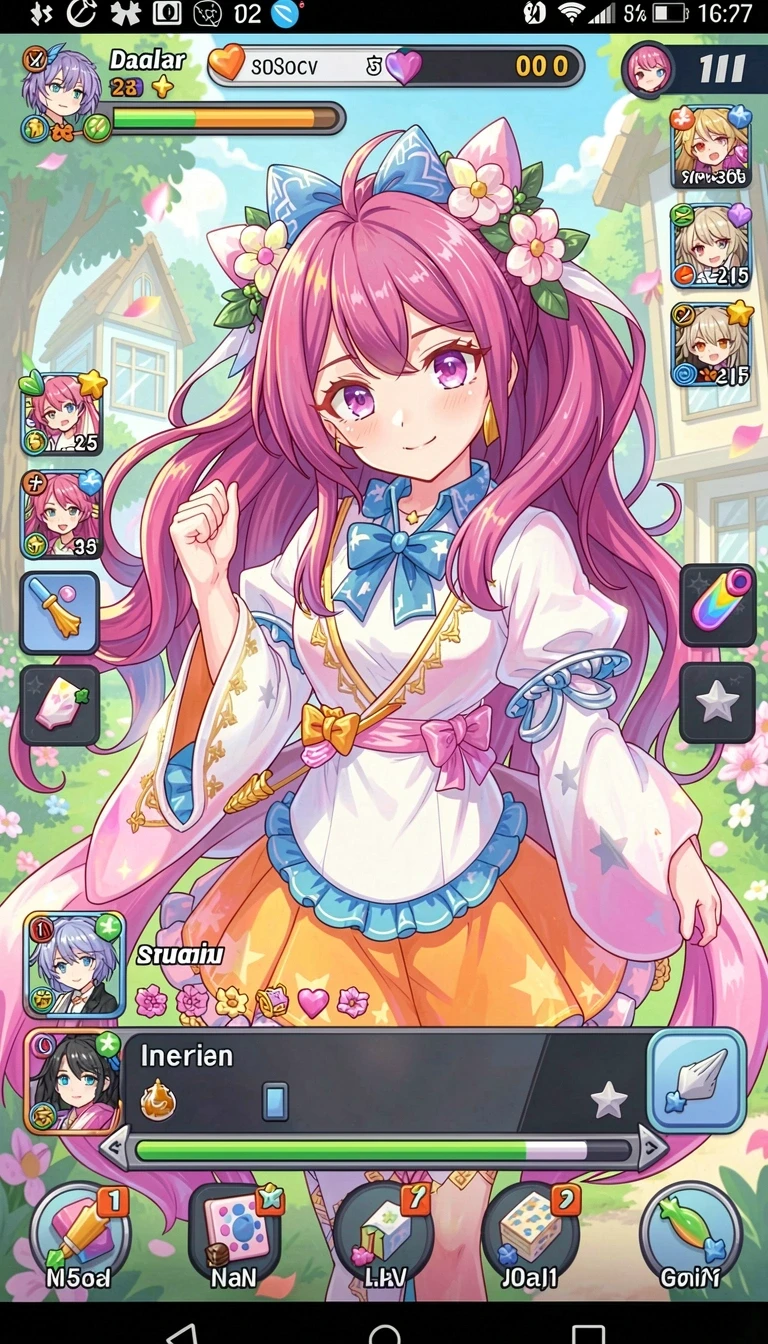Open the Stuaiu character portrait
Viewport: 768px width, 1344px height.
coord(75,964)
